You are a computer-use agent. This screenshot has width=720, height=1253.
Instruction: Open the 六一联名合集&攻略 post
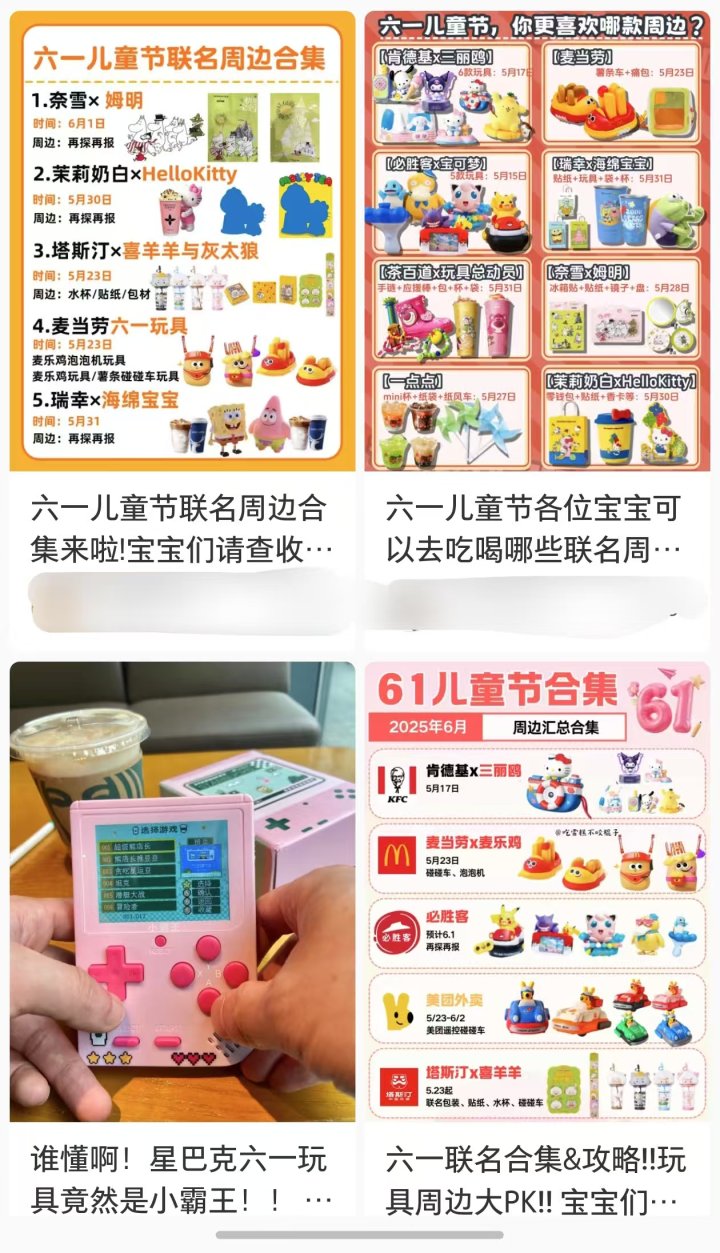coord(537,890)
